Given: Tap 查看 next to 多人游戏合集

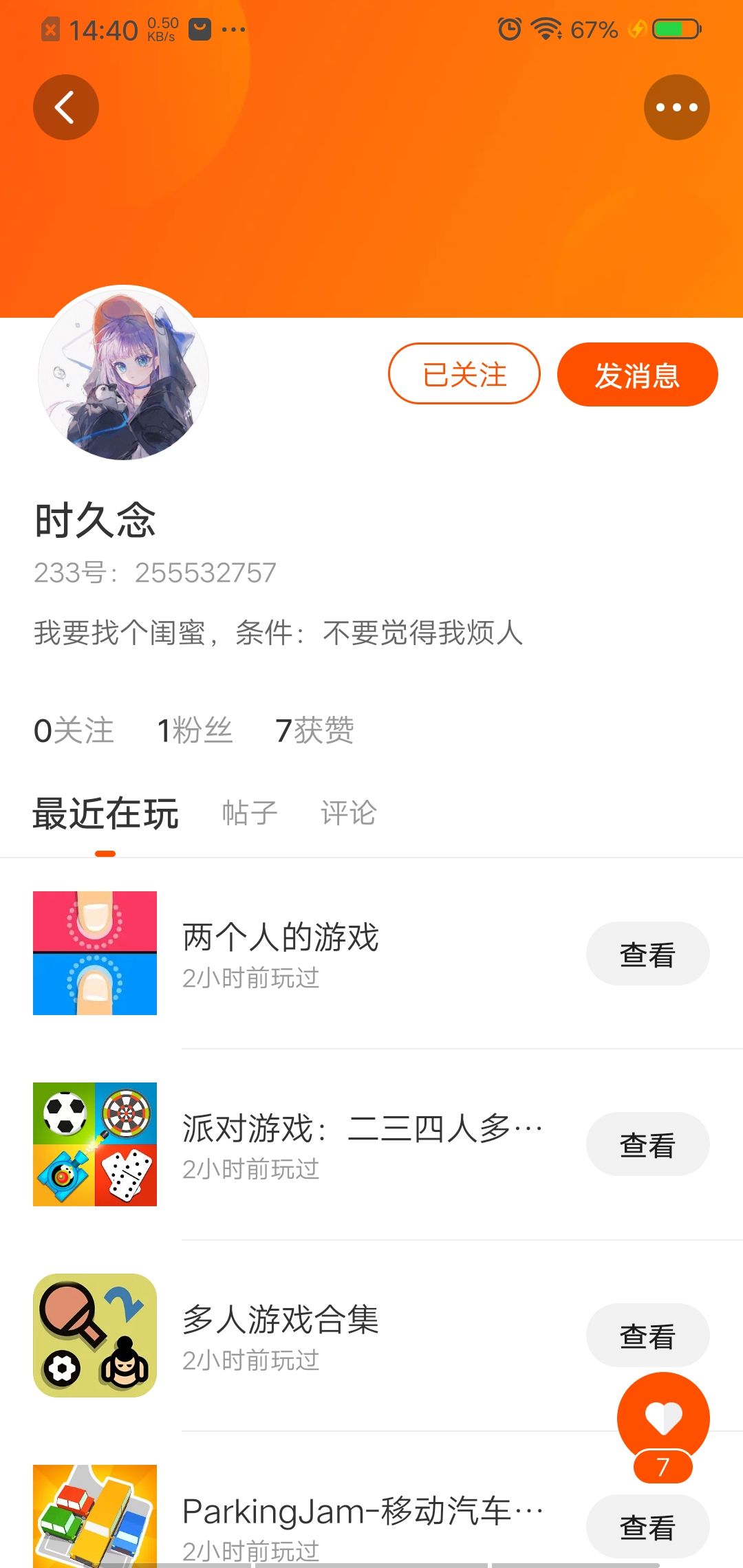Looking at the screenshot, I should [x=647, y=1334].
